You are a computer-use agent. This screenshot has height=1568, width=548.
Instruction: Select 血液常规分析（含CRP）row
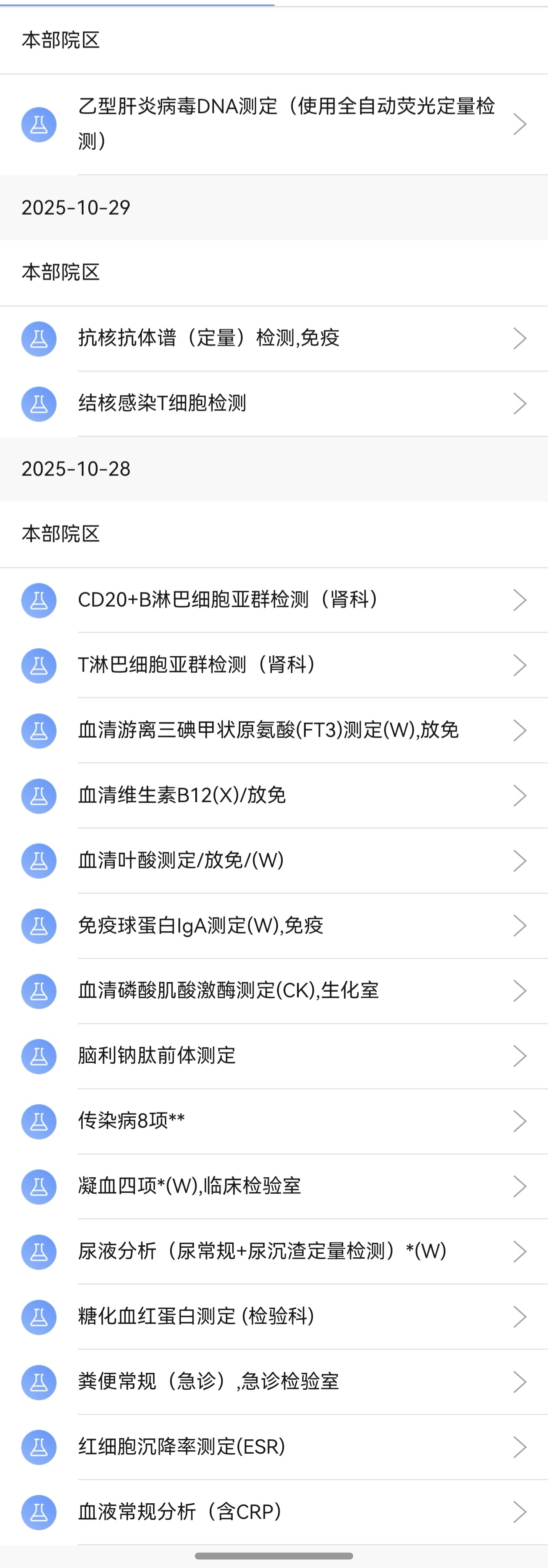[274, 1512]
